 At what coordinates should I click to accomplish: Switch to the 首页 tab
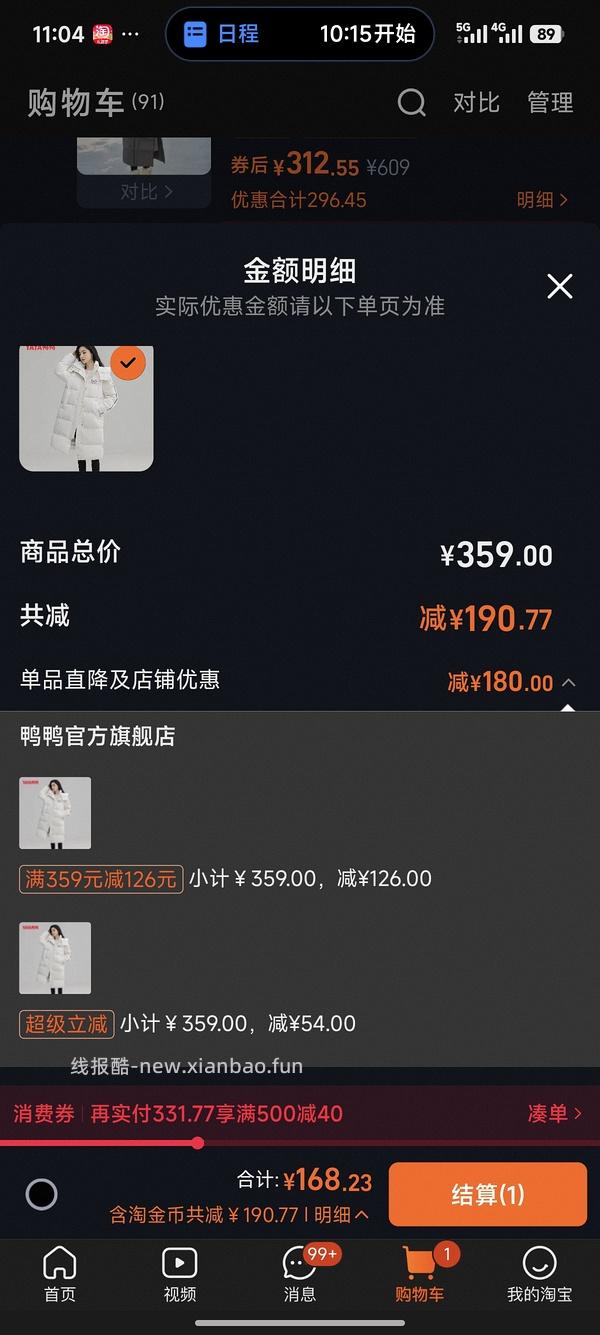click(x=60, y=1274)
